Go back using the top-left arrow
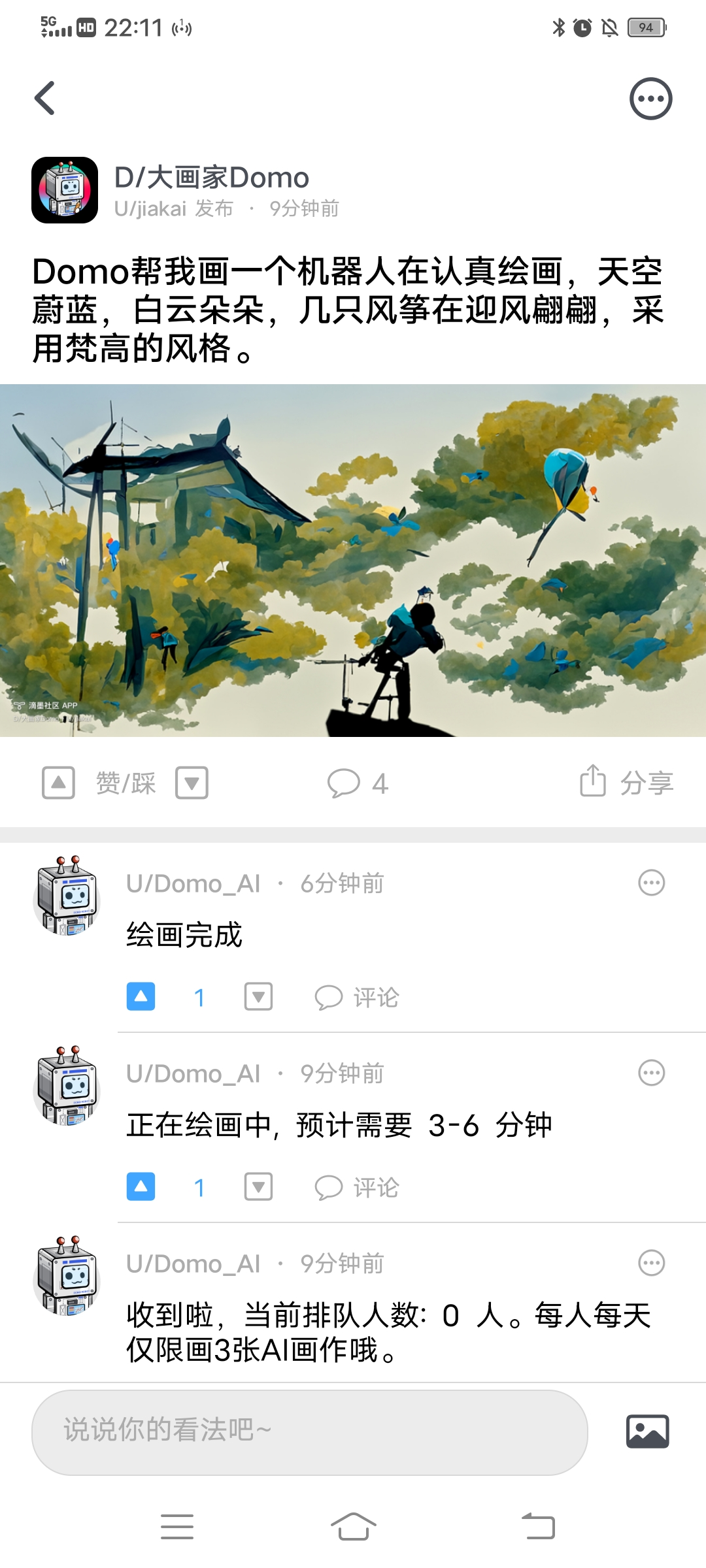The image size is (706, 1568). (x=44, y=99)
